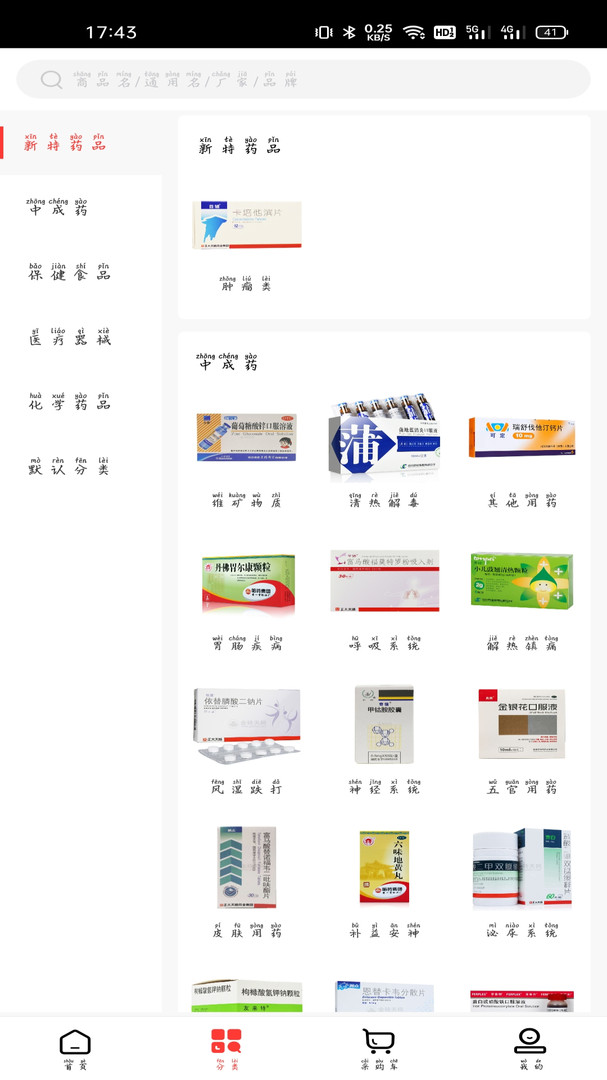Open the 风湿跌打 subcategory
Image resolution: width=607 pixels, height=1080 pixels.
(247, 739)
